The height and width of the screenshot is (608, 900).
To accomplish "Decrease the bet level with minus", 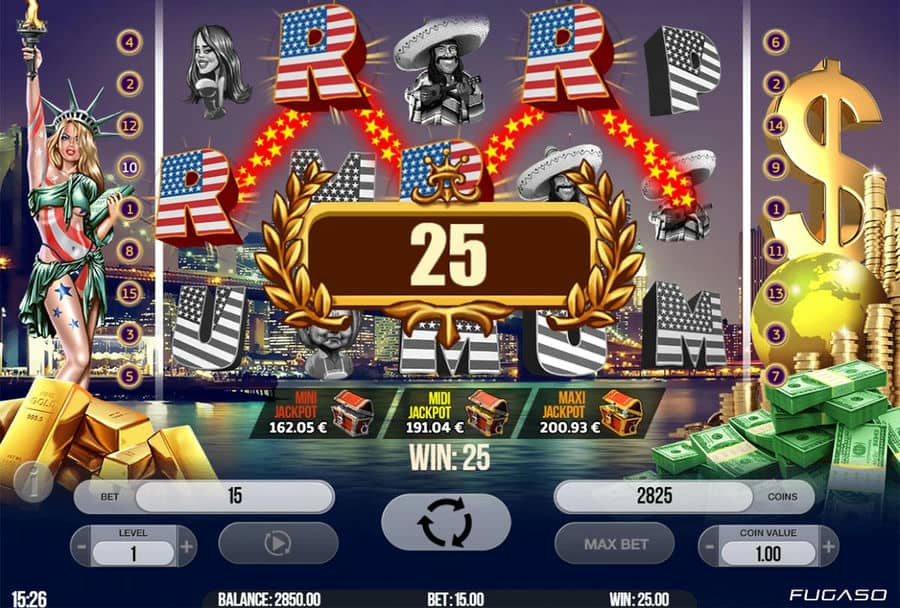I will (x=82, y=547).
